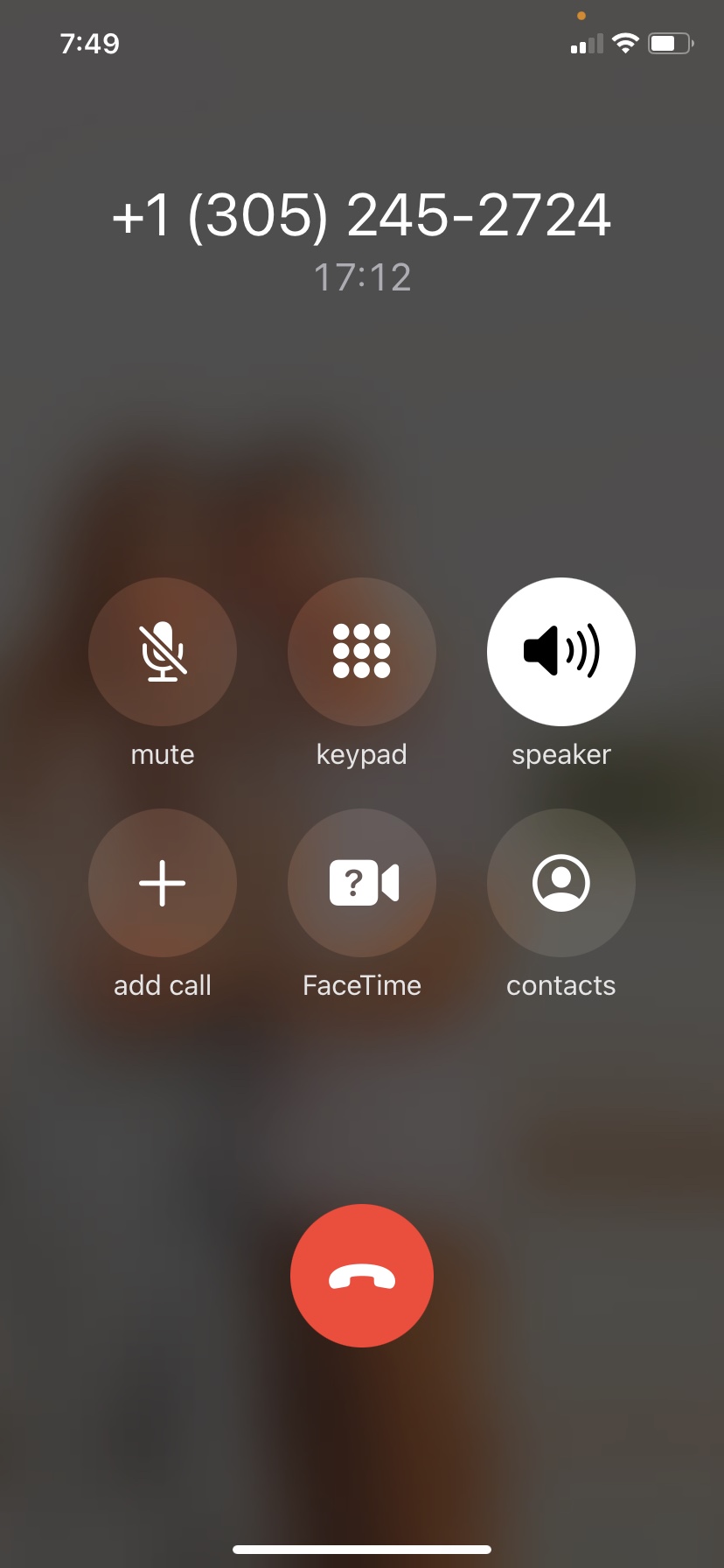Screen dimensions: 724x1568
Task: Turn off the speaker
Action: 561,652
